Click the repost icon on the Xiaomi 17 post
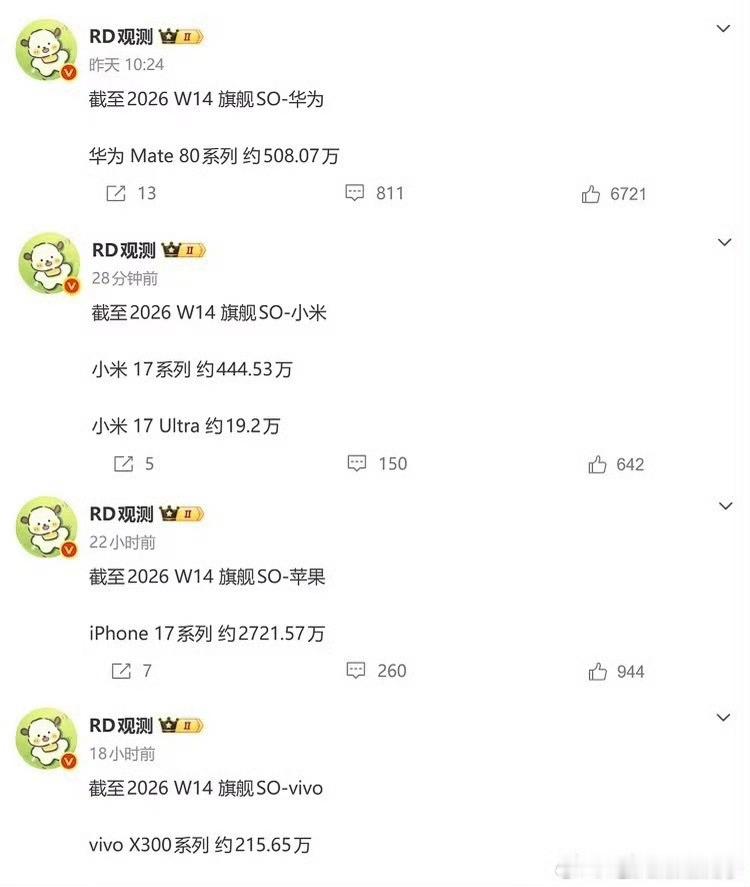 (x=123, y=463)
